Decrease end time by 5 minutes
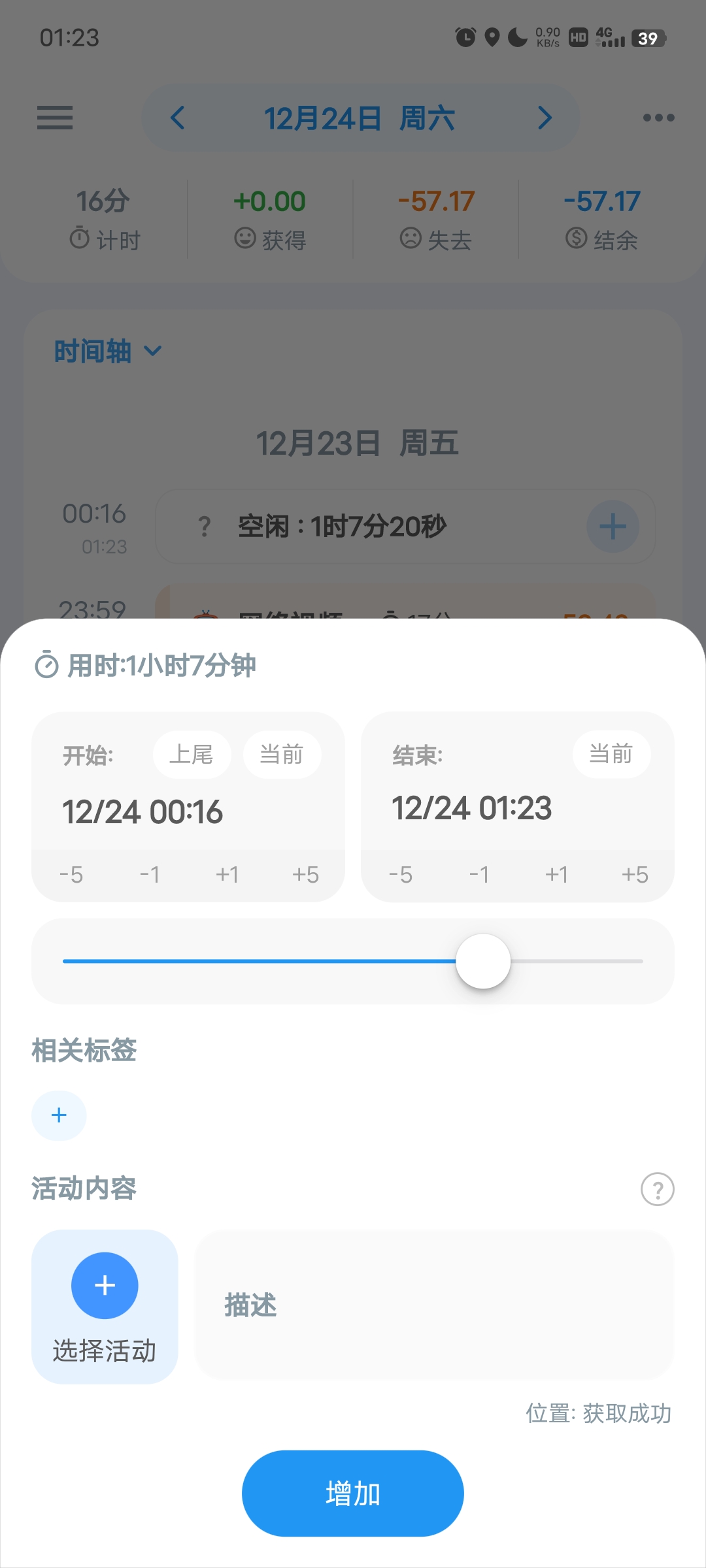706x1568 pixels. click(401, 875)
